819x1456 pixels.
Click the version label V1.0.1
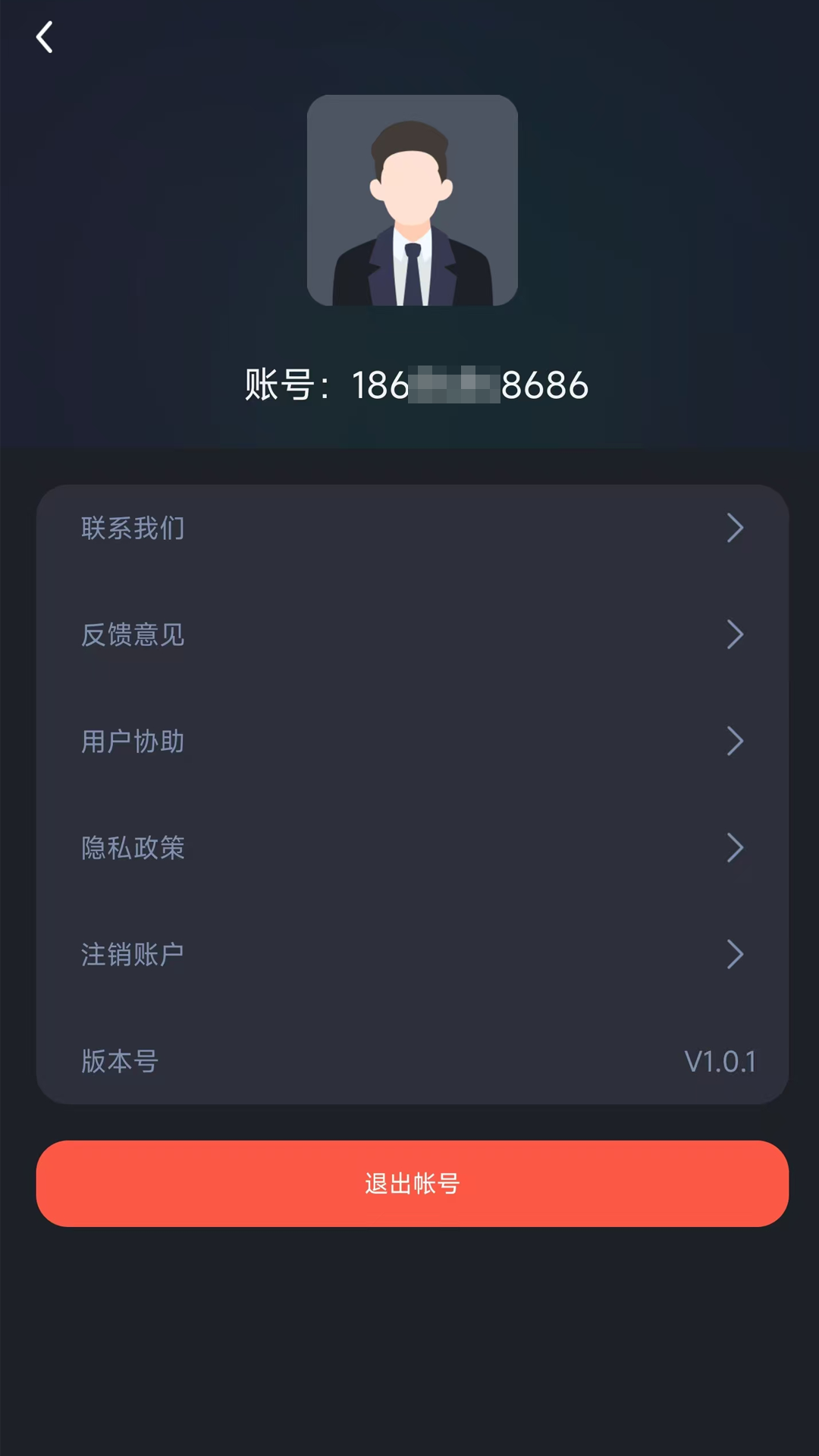(x=720, y=1062)
